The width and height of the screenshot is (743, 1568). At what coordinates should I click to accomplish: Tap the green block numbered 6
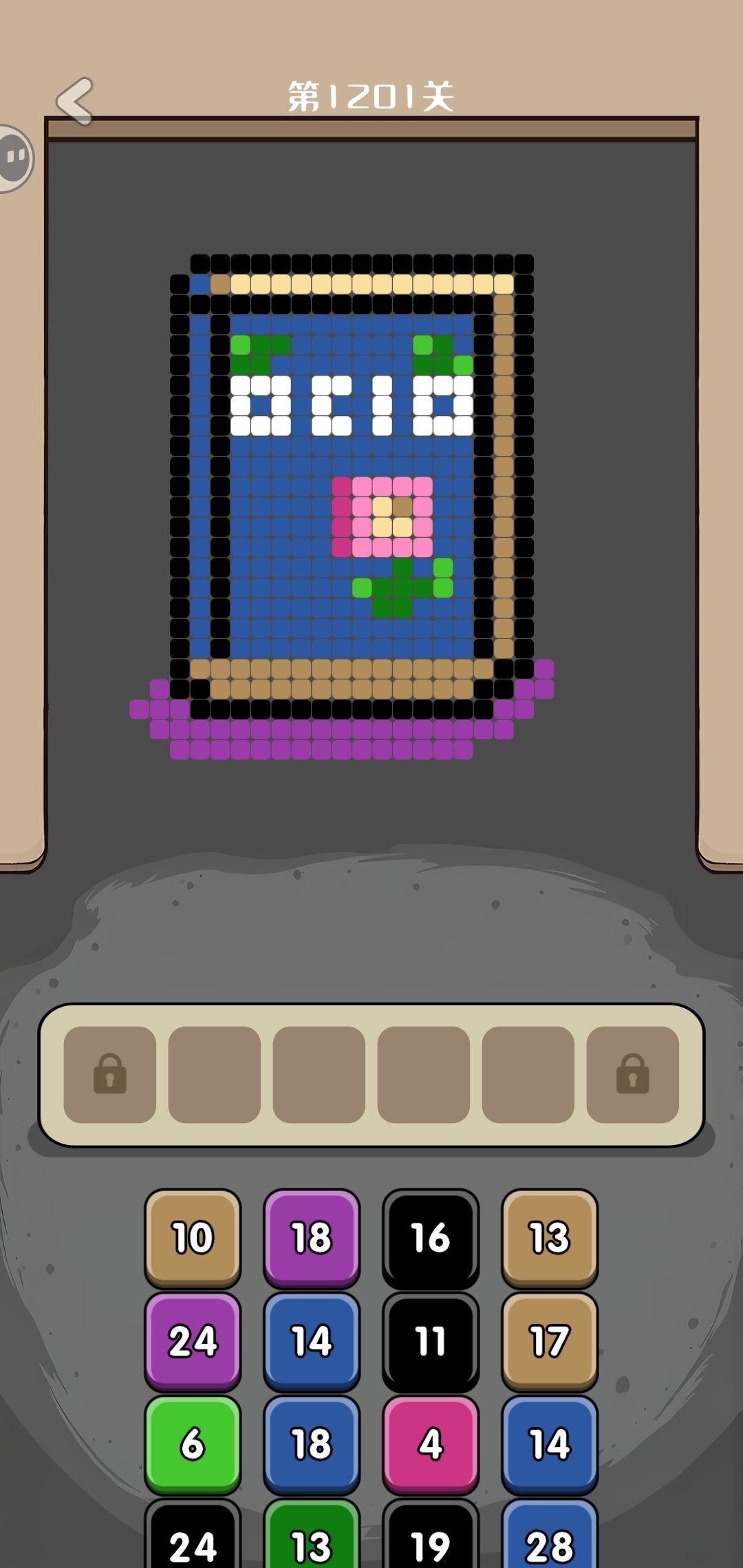(x=193, y=1444)
